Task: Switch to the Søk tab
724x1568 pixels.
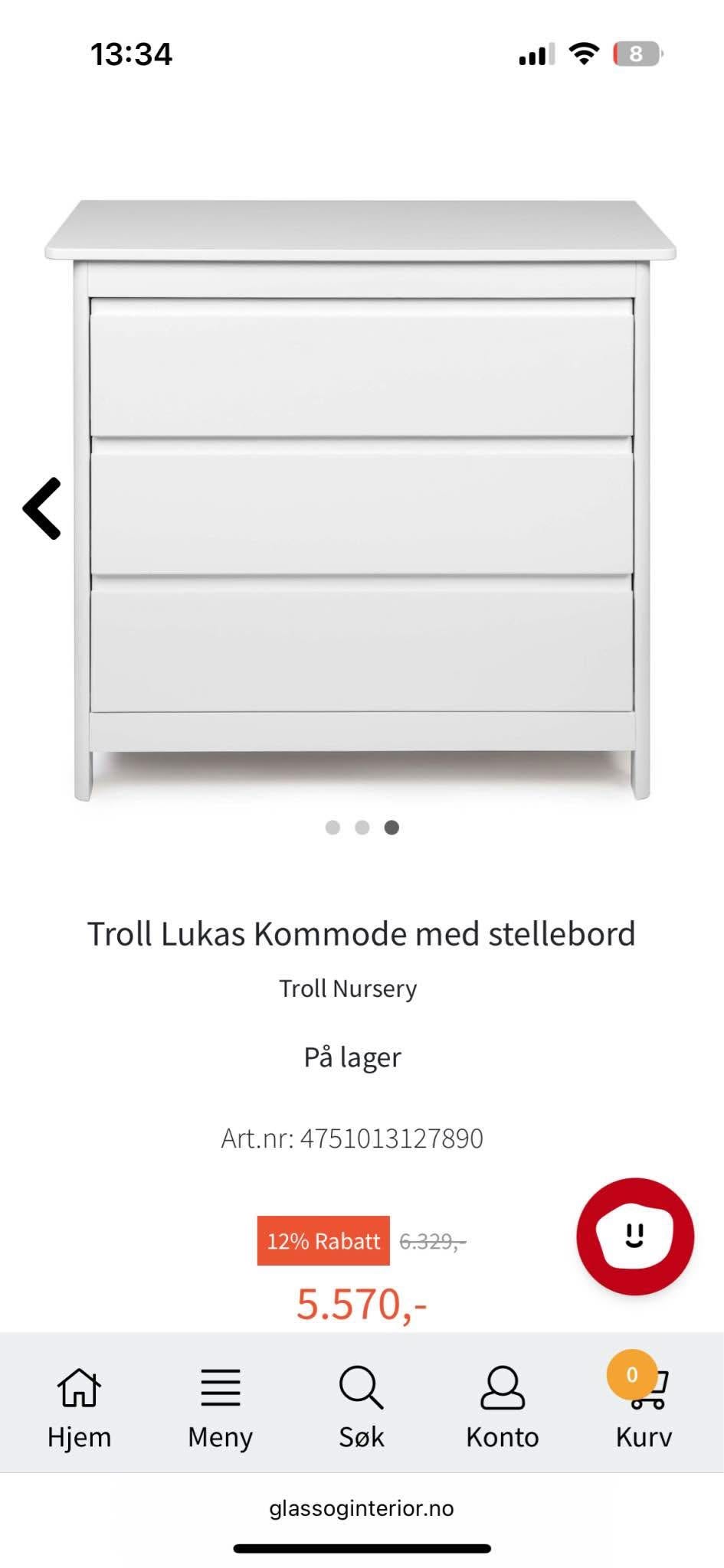Action: [361, 1407]
